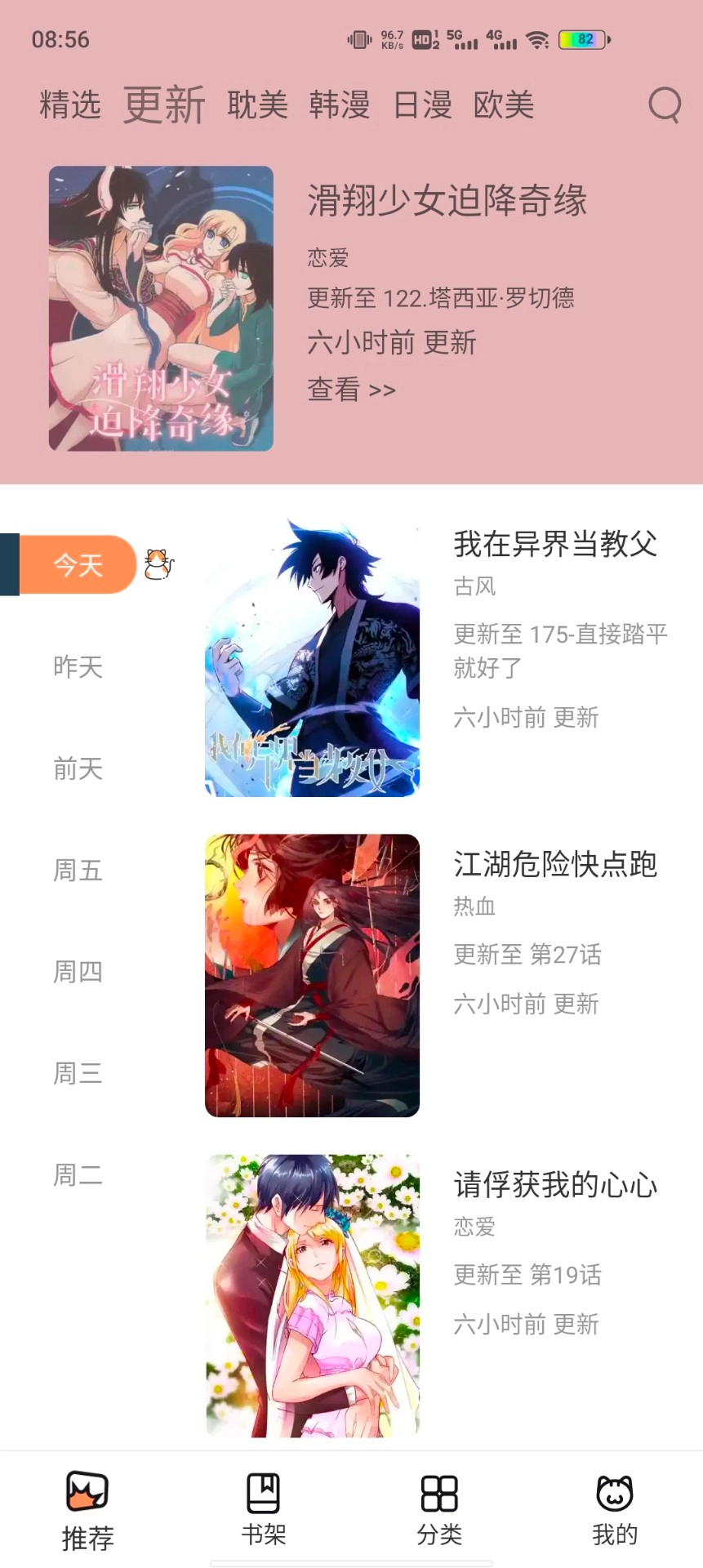Tap the Wi-Fi icon in status bar
This screenshot has height=1568, width=703.
tap(538, 38)
